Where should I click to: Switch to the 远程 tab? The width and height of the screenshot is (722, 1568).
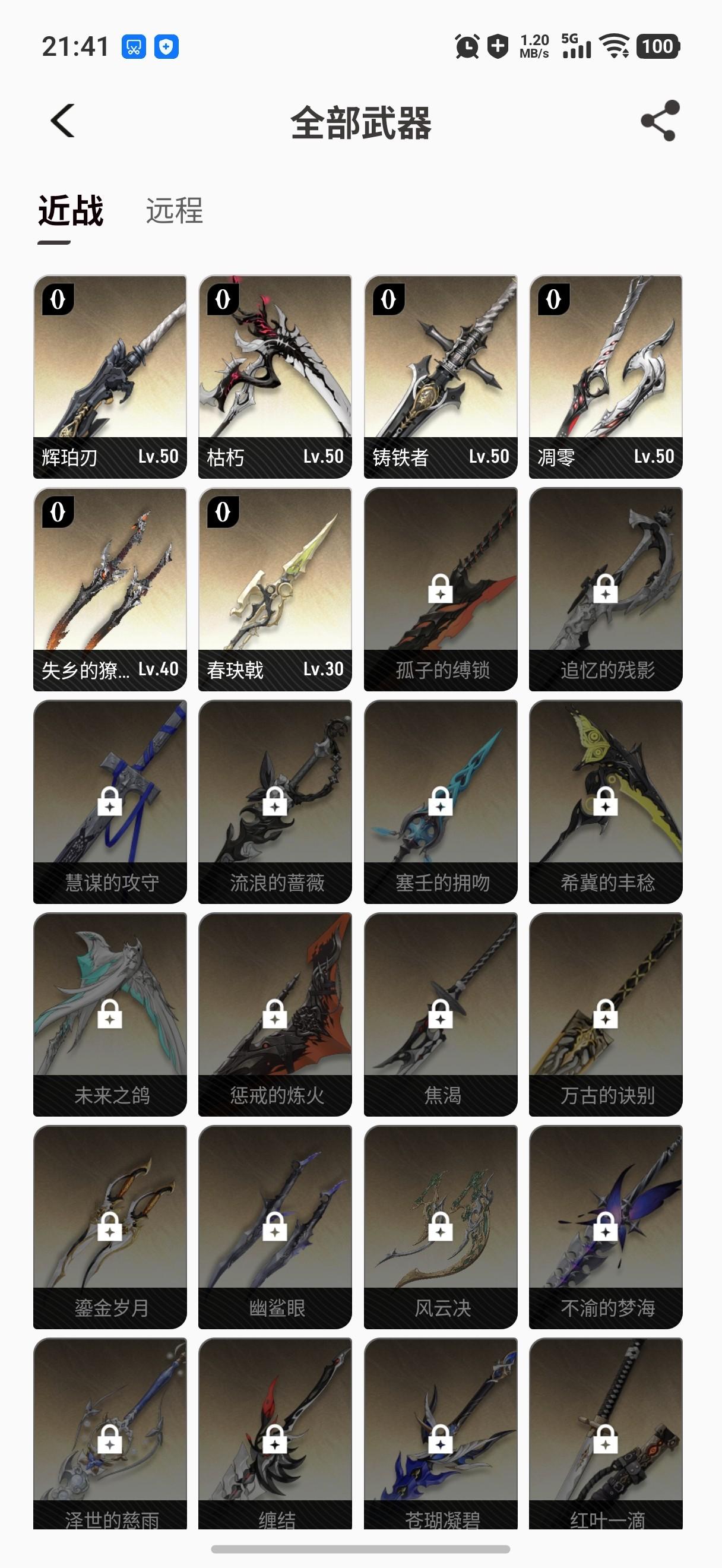click(x=174, y=211)
